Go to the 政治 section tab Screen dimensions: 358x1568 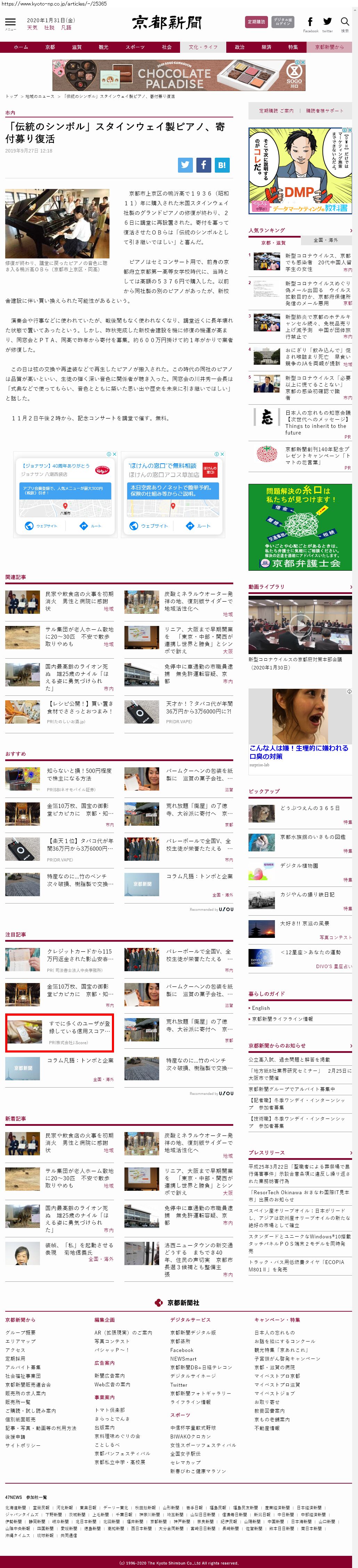click(x=239, y=47)
